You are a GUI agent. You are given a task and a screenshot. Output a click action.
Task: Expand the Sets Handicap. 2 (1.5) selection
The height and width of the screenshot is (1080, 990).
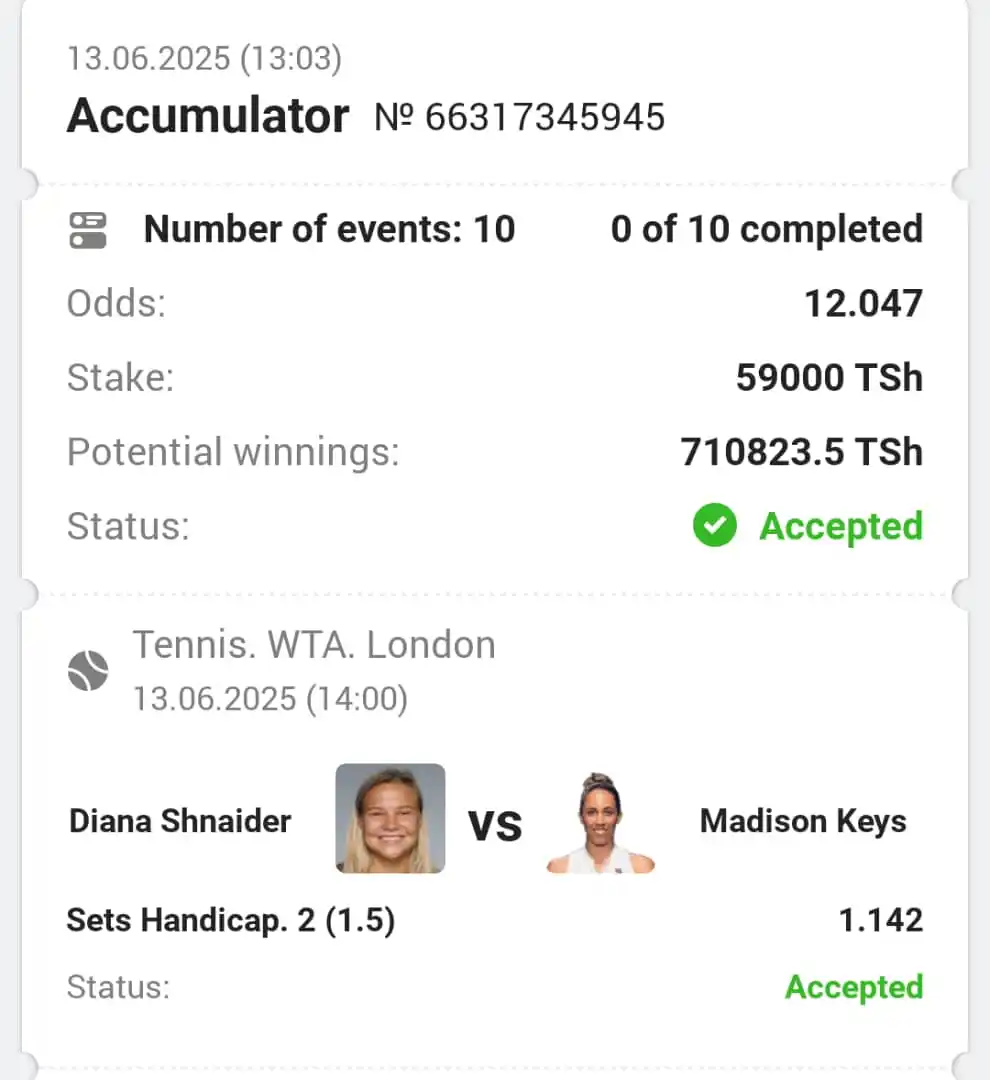coord(230,920)
